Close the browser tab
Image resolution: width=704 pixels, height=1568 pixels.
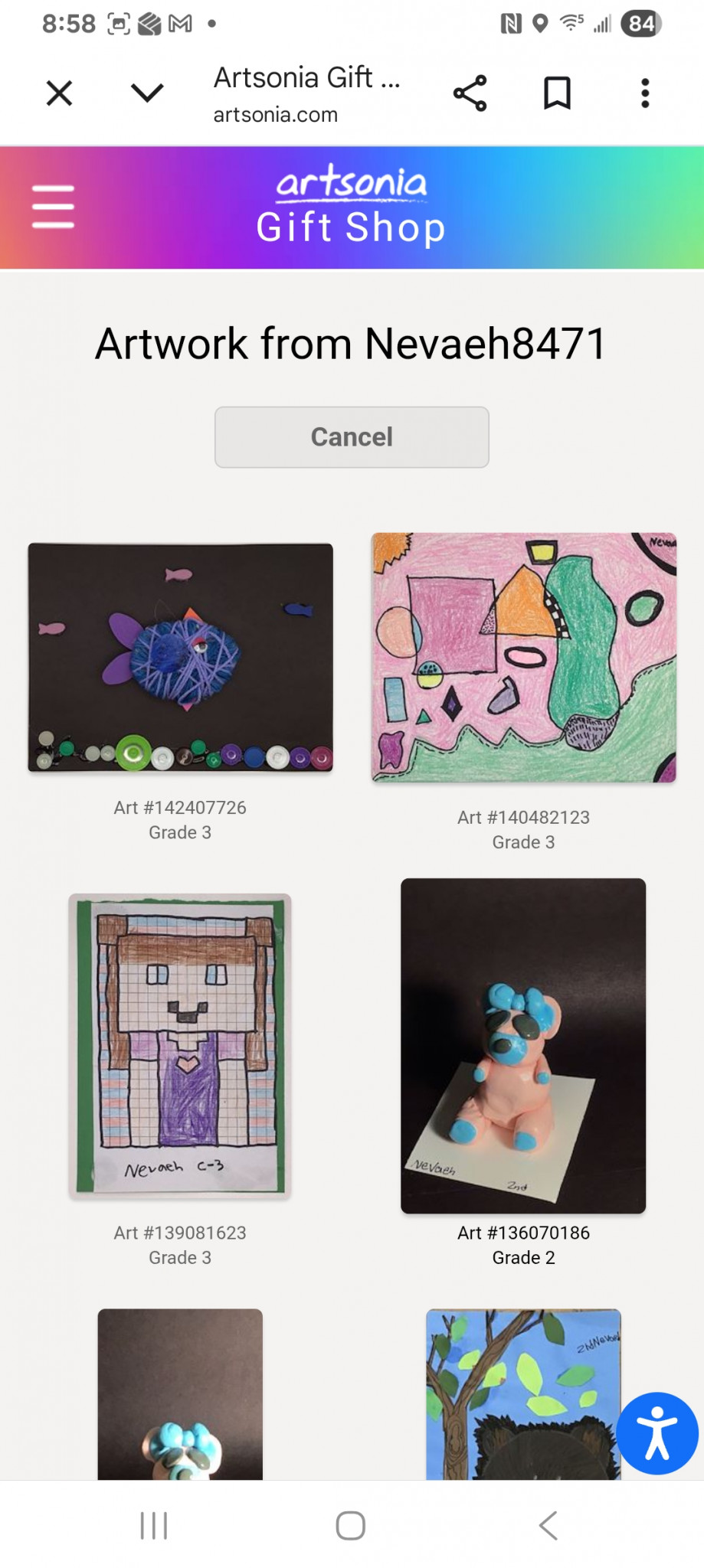[x=59, y=93]
